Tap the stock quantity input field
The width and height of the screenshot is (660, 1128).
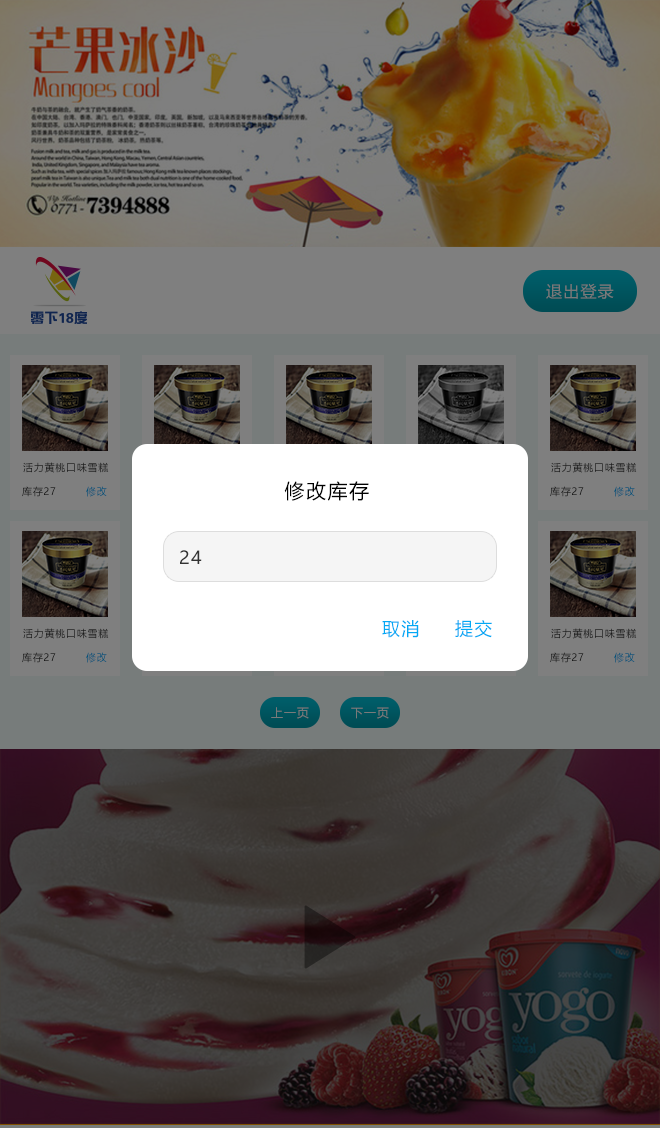coord(329,557)
